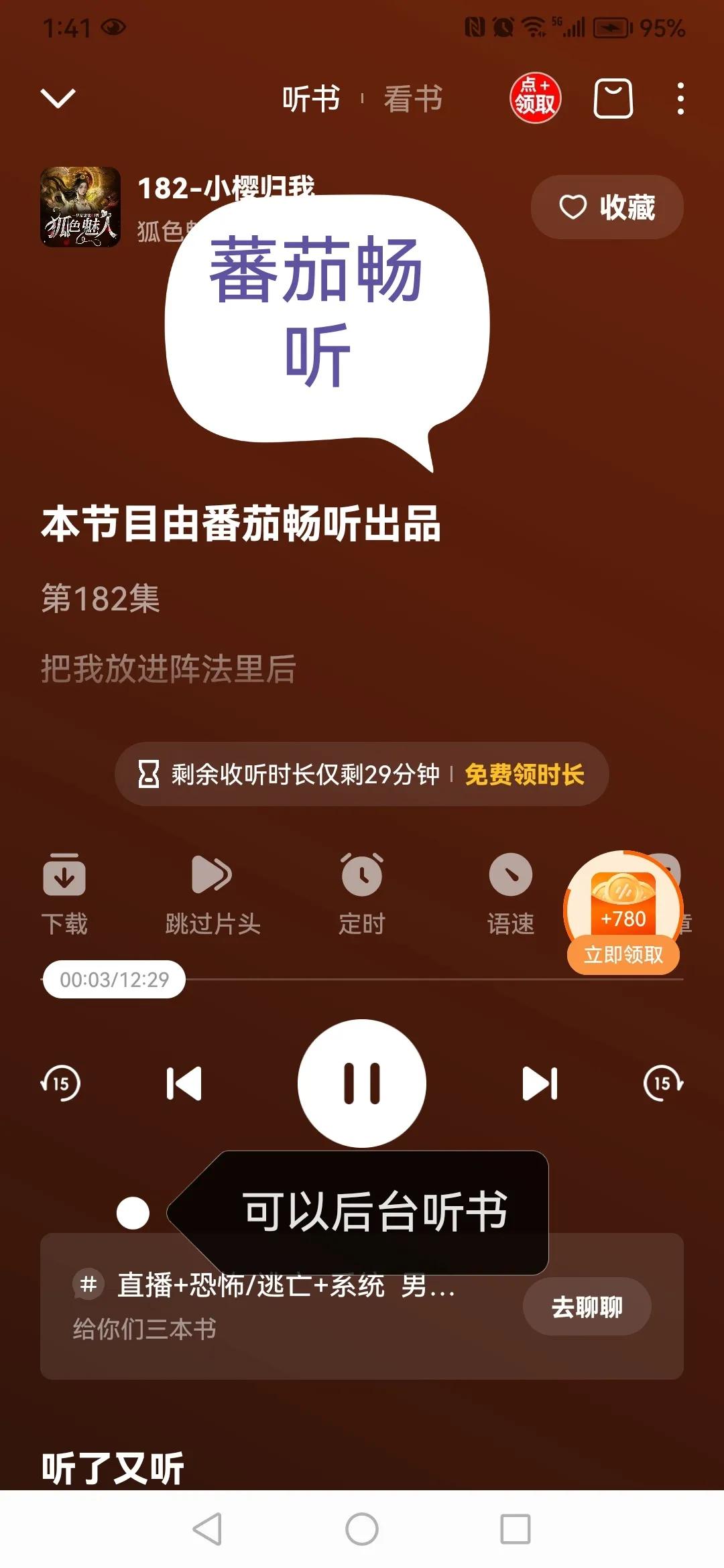Toggle 收藏 to favorite this audiobook

pos(605,208)
